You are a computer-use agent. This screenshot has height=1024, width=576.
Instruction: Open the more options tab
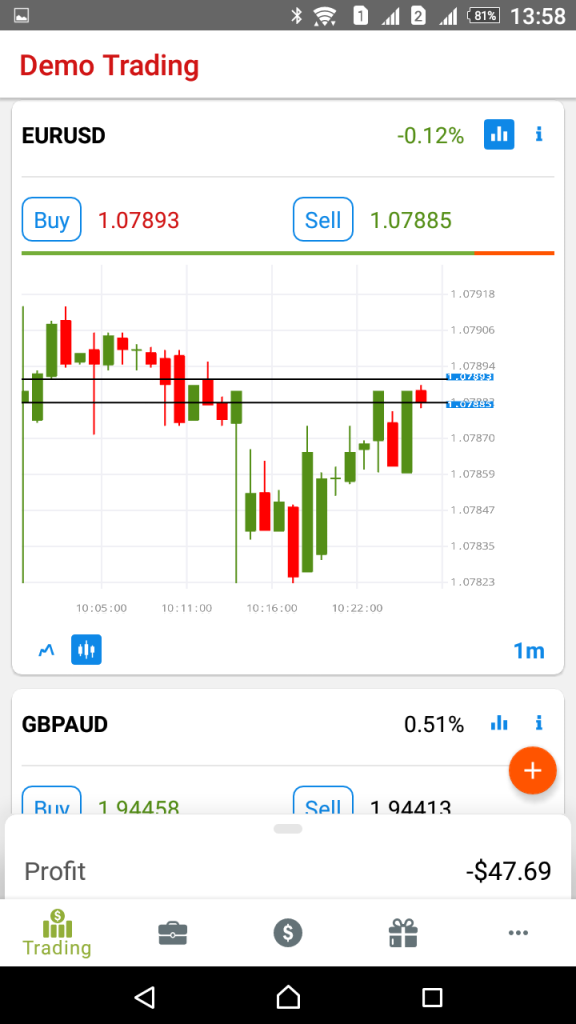518,933
